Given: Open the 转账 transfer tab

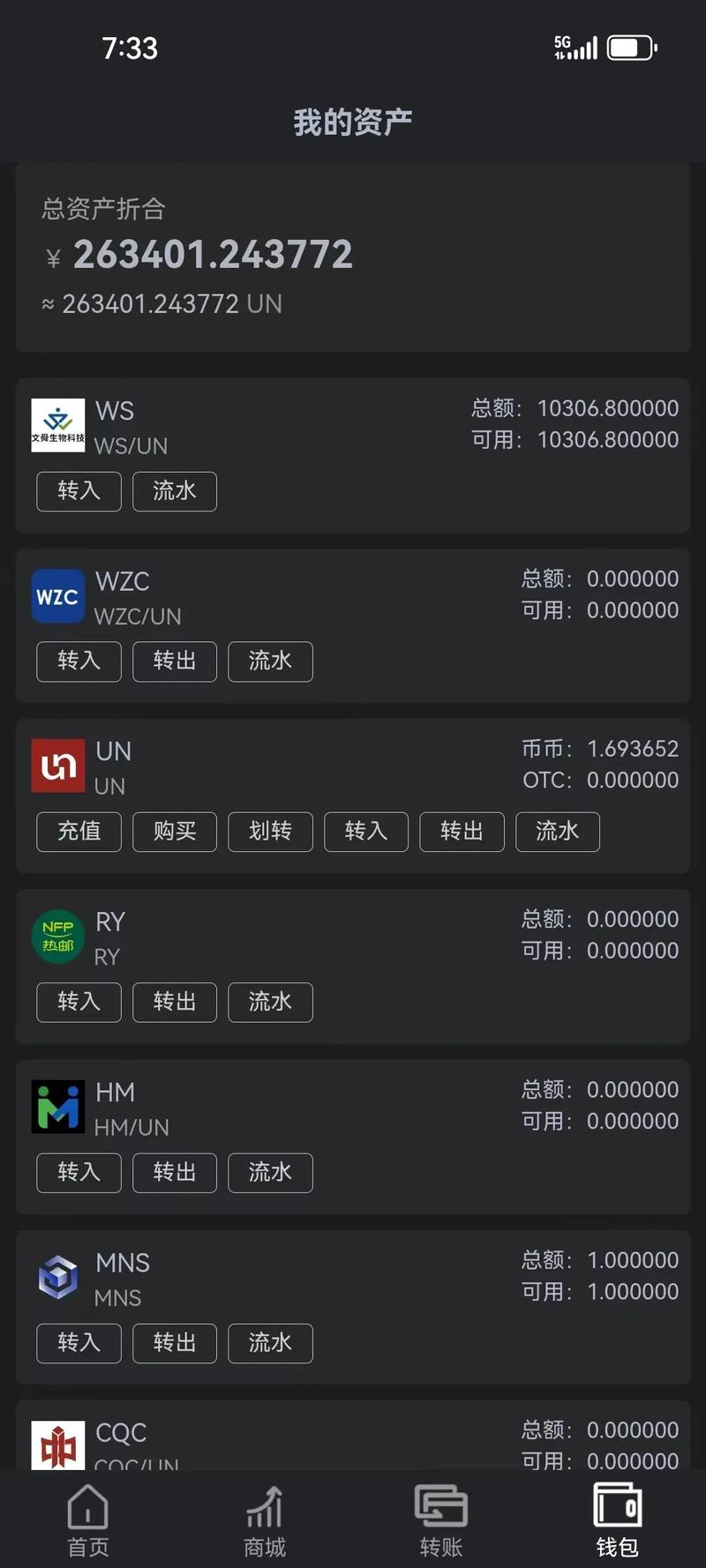Looking at the screenshot, I should tap(441, 1520).
